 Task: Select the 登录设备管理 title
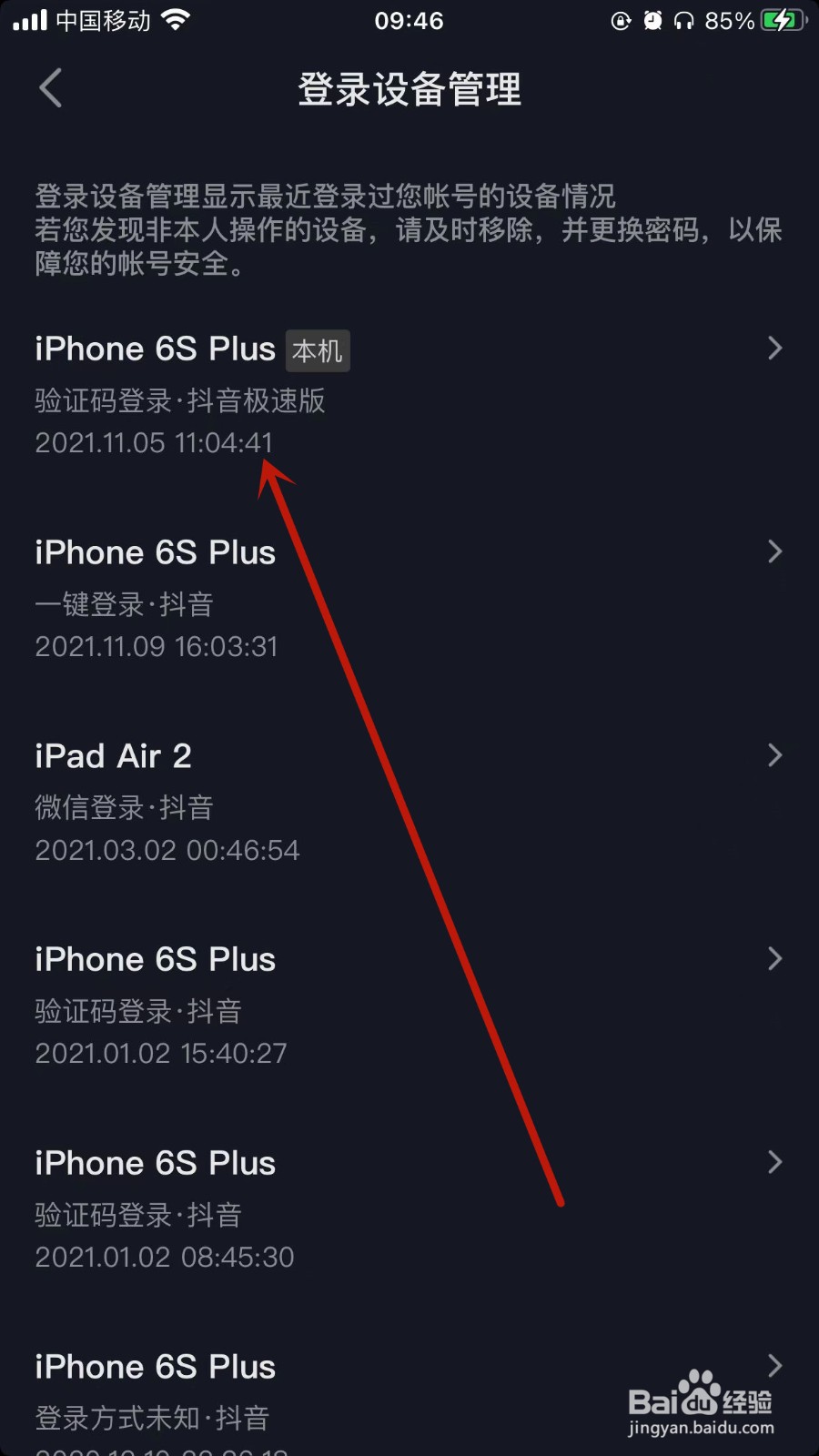pyautogui.click(x=409, y=90)
